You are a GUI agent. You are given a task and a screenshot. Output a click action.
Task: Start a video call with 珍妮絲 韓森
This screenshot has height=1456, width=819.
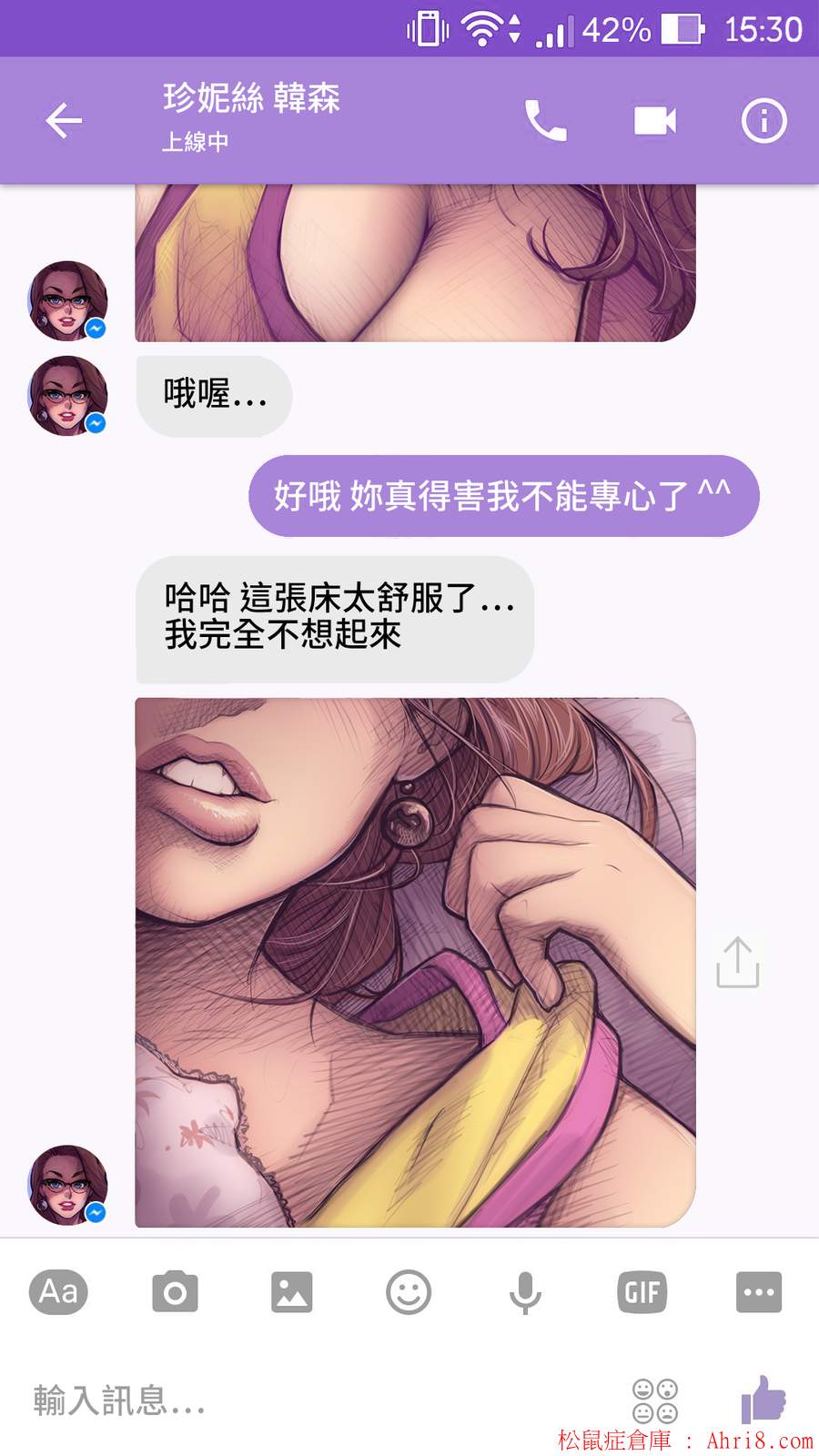[654, 121]
